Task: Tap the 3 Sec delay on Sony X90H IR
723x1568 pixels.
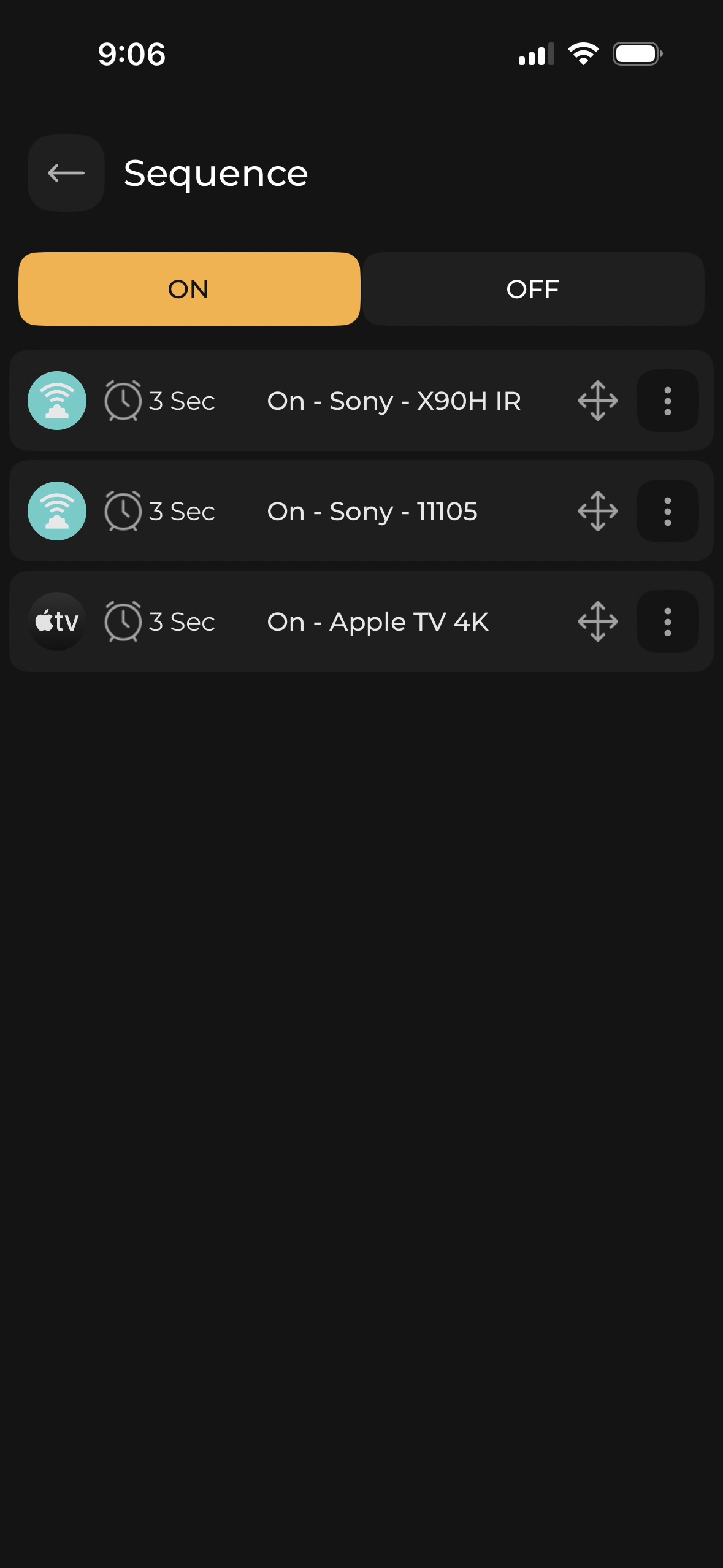Action: (161, 401)
